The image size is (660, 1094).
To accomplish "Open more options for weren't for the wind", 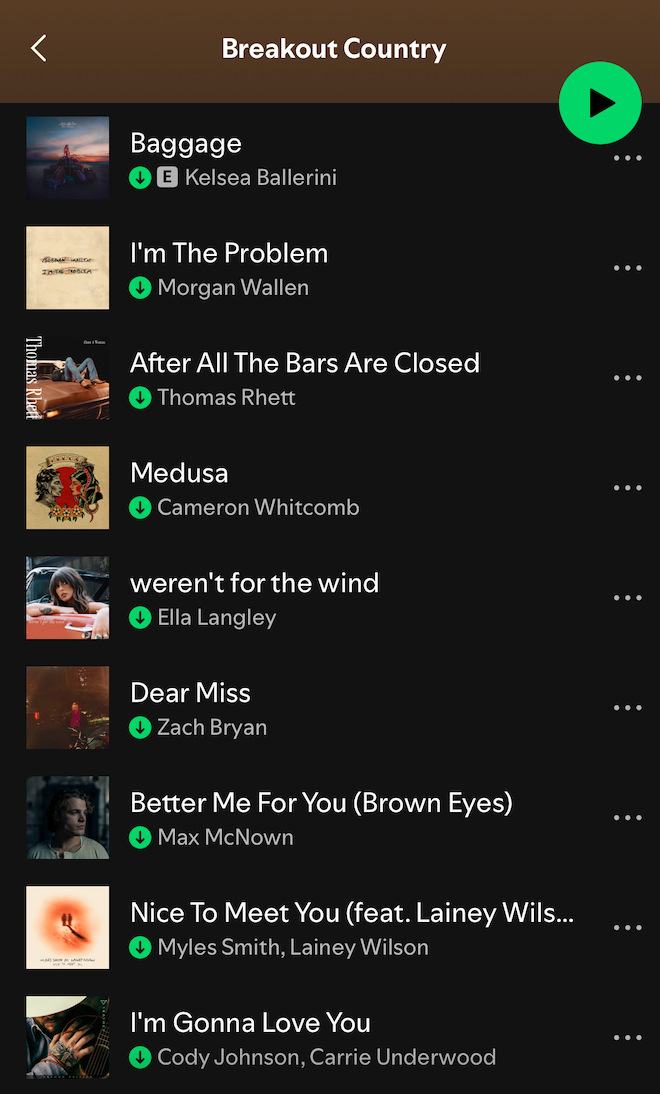I will (x=627, y=598).
